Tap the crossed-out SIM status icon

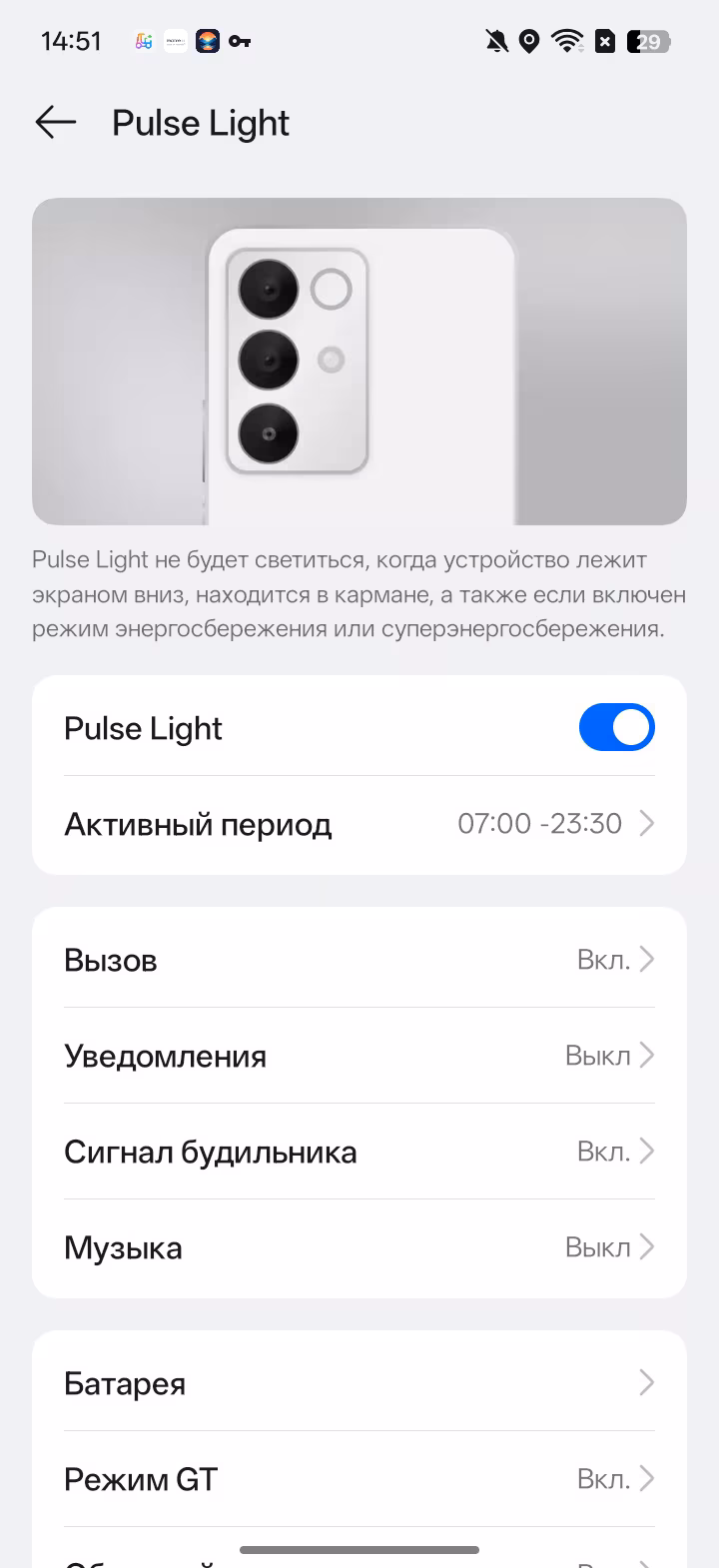coord(607,42)
